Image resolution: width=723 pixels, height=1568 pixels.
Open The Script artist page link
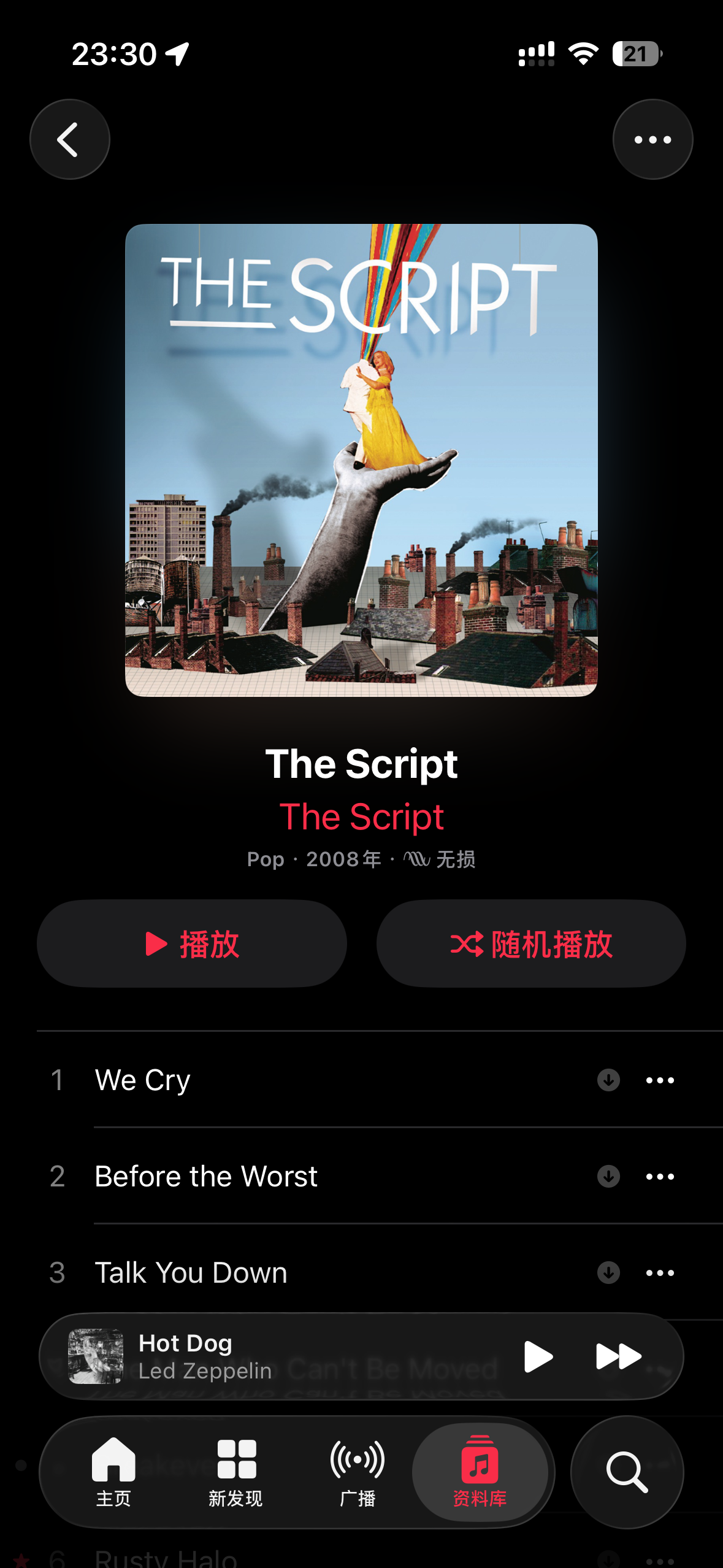click(x=361, y=817)
